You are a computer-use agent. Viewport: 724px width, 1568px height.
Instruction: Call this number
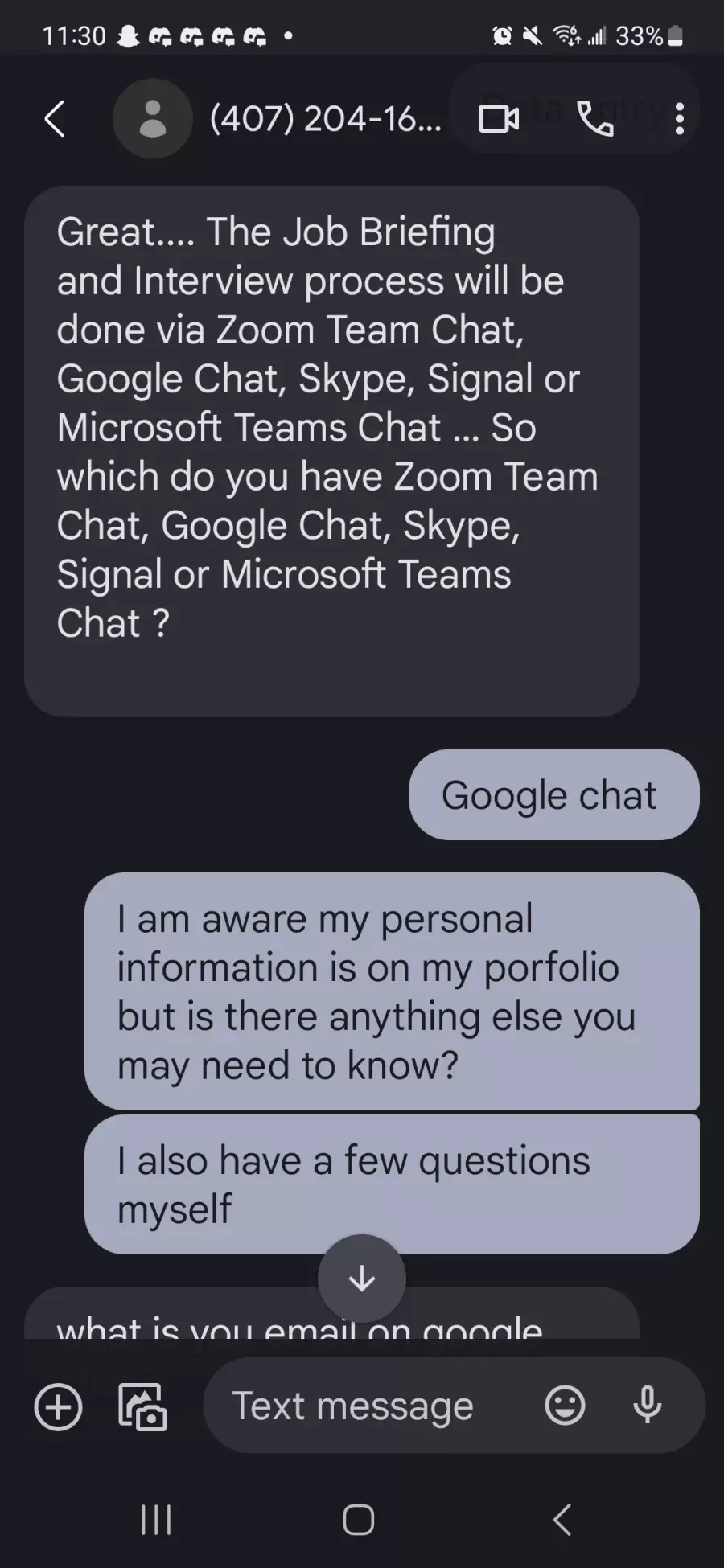click(x=596, y=119)
